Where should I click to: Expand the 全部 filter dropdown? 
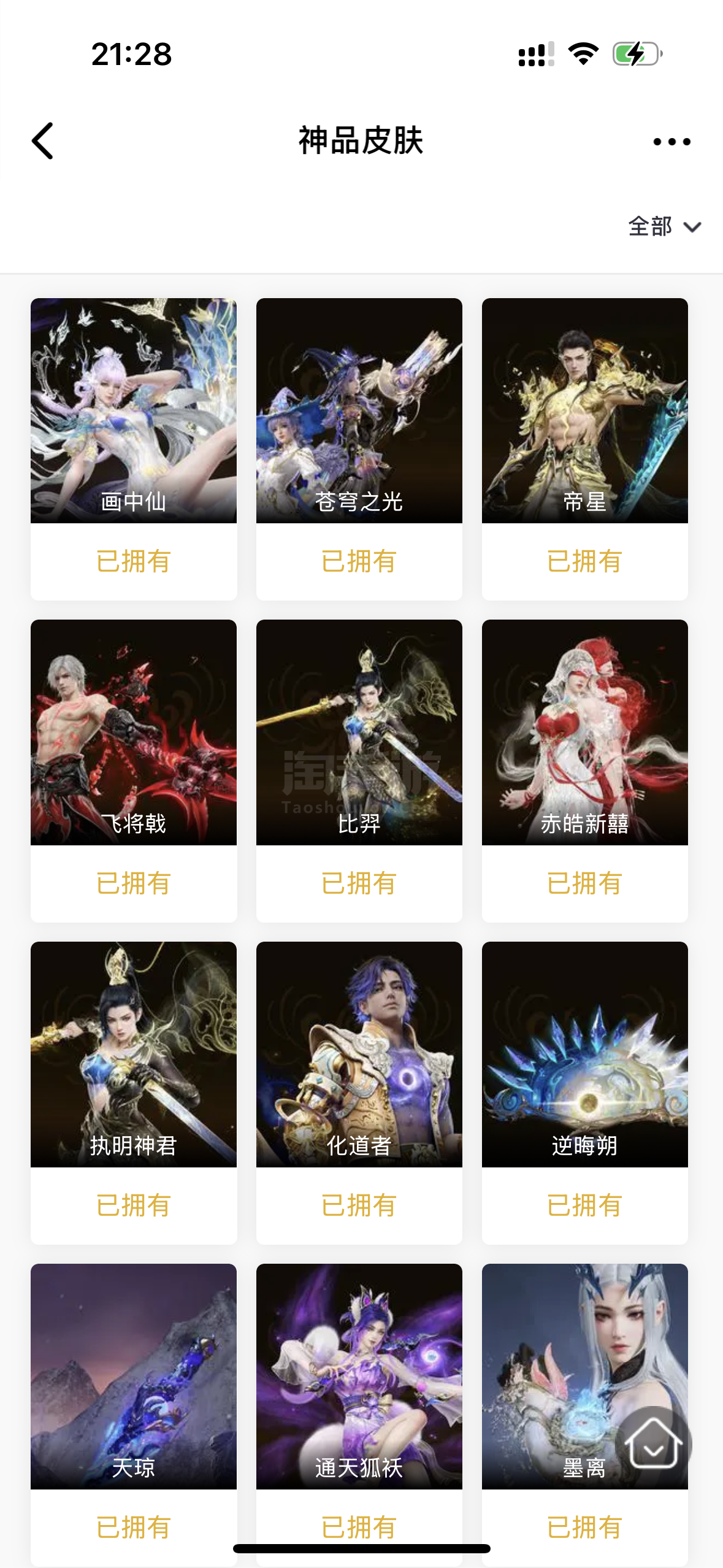pos(664,227)
